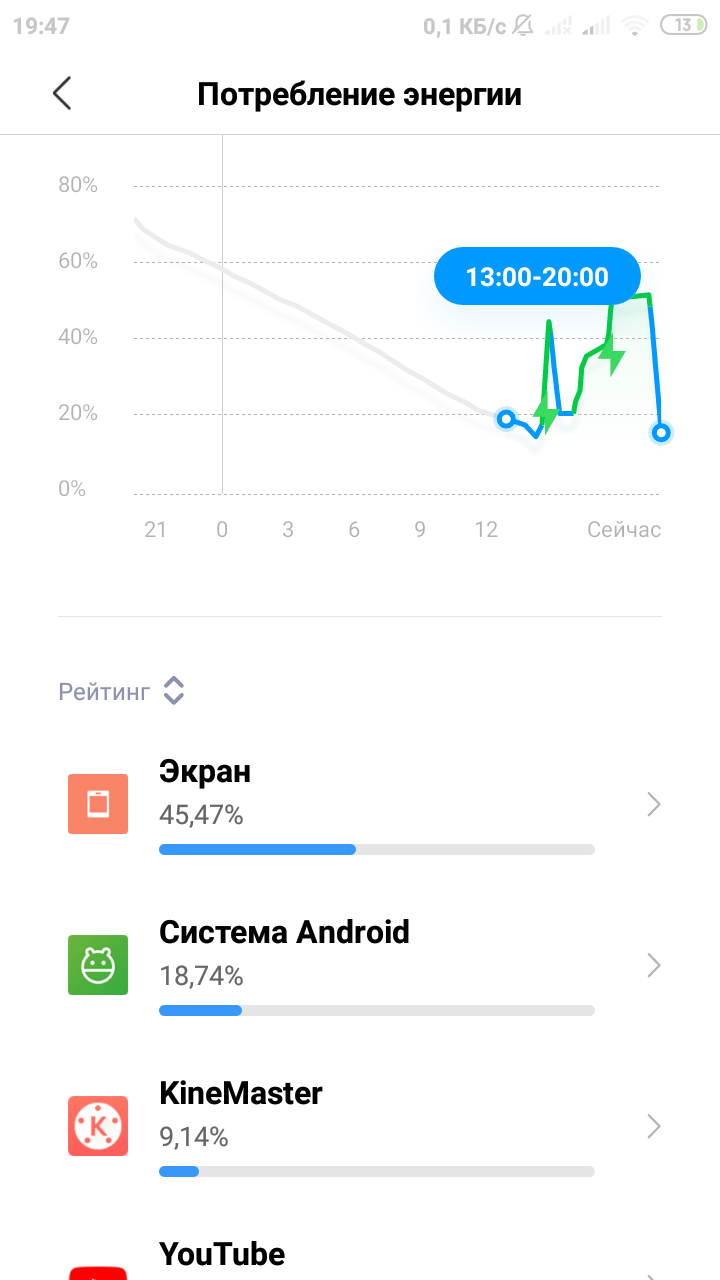Open Система Android usage details

360,965
